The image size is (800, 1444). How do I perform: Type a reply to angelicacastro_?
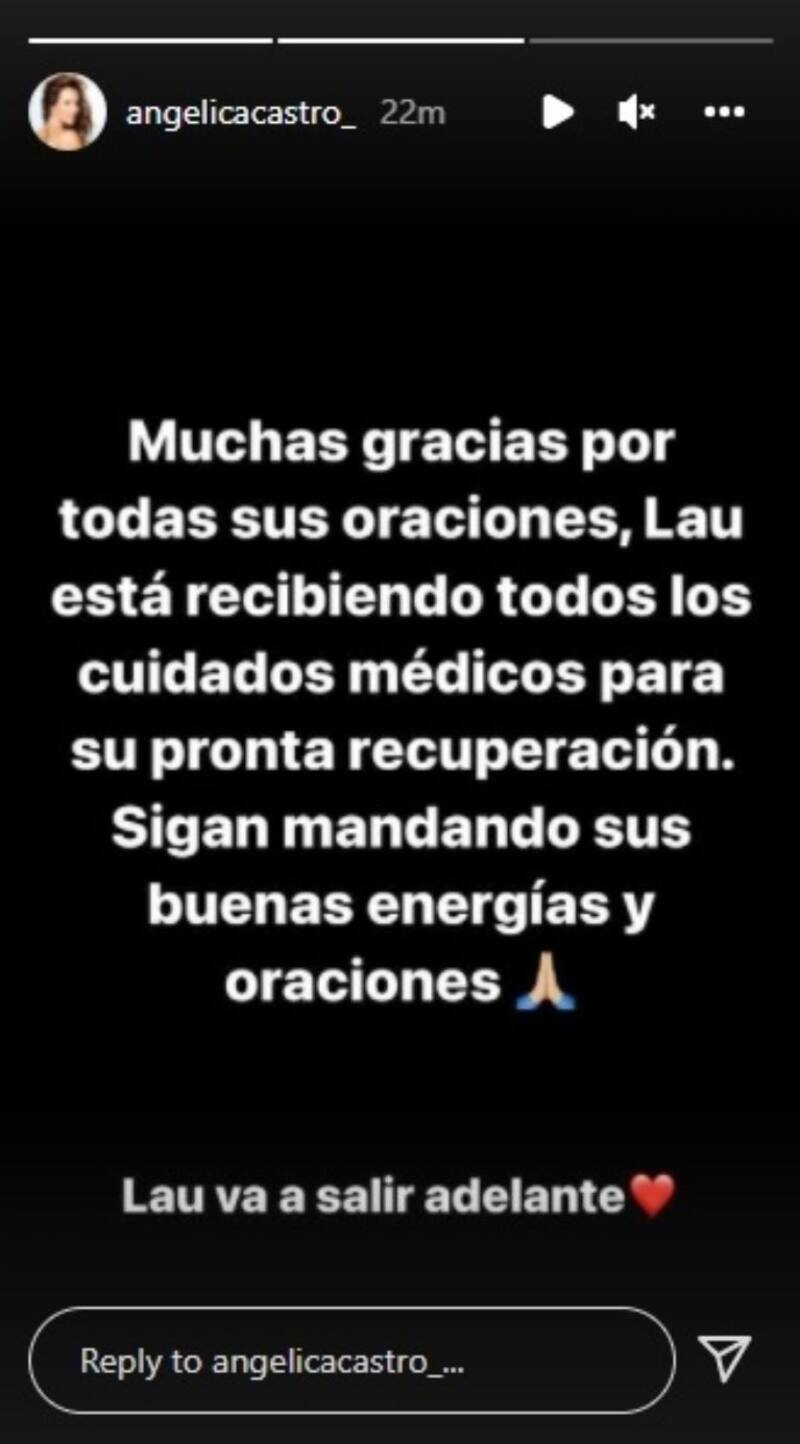(350, 1360)
